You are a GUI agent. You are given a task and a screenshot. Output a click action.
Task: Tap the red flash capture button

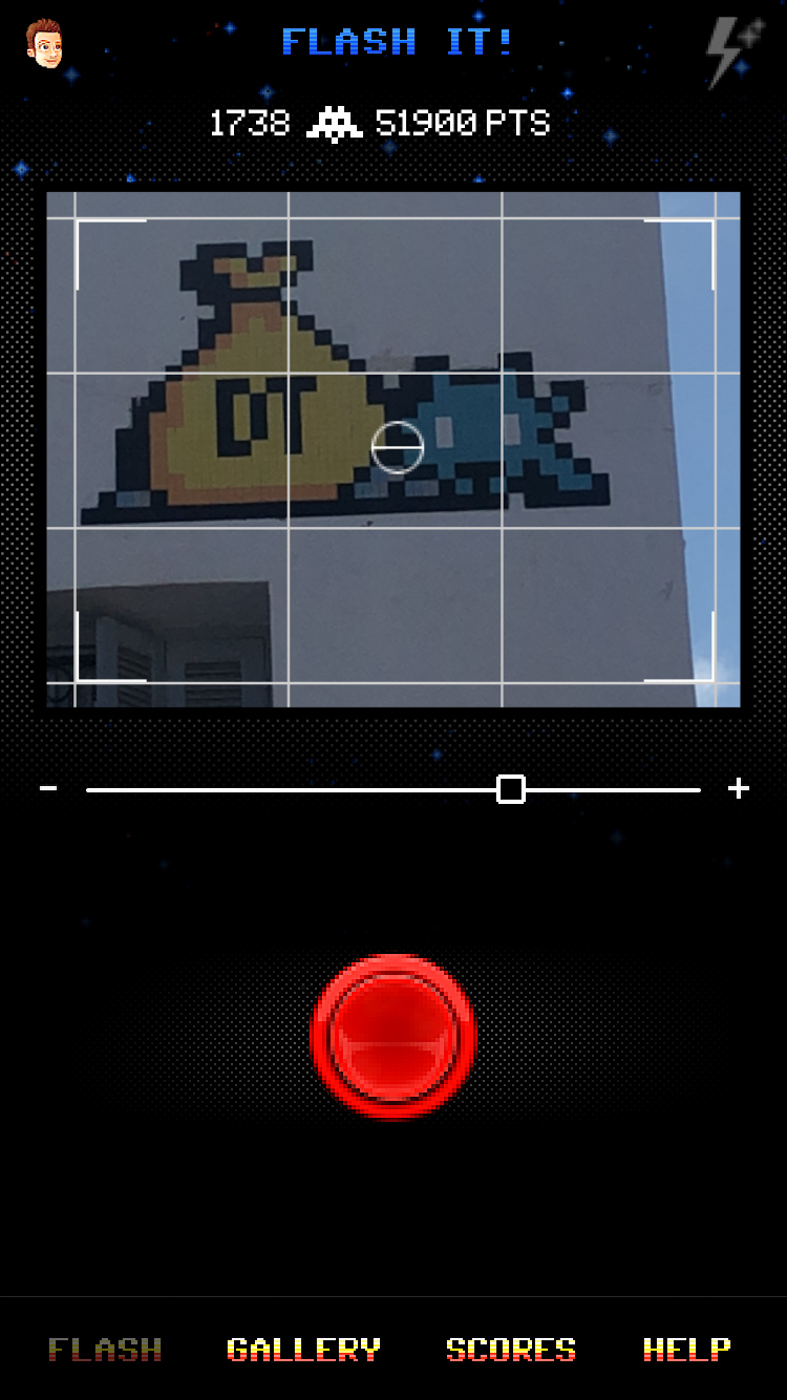tap(394, 1036)
